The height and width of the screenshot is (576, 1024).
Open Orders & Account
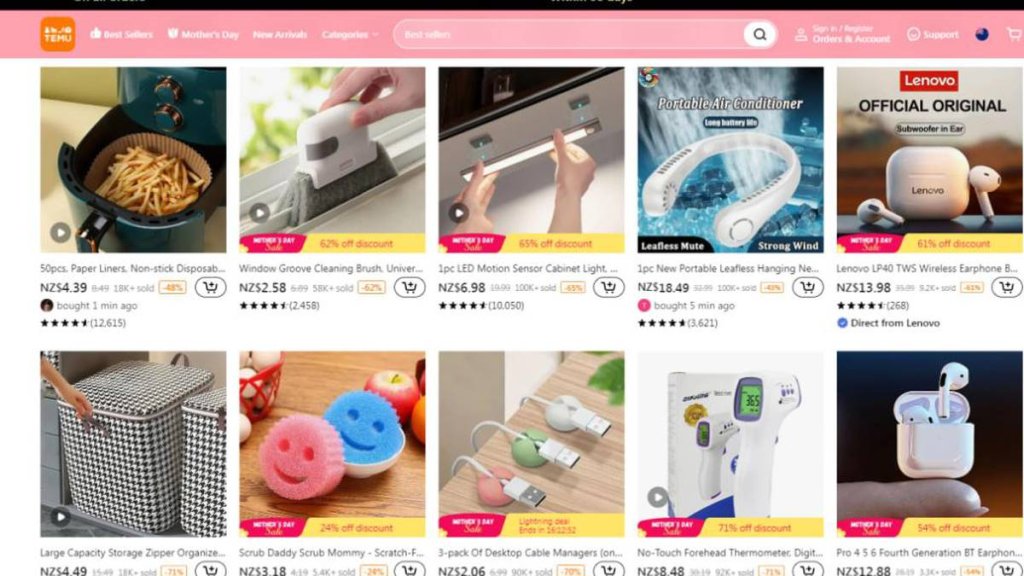842,34
